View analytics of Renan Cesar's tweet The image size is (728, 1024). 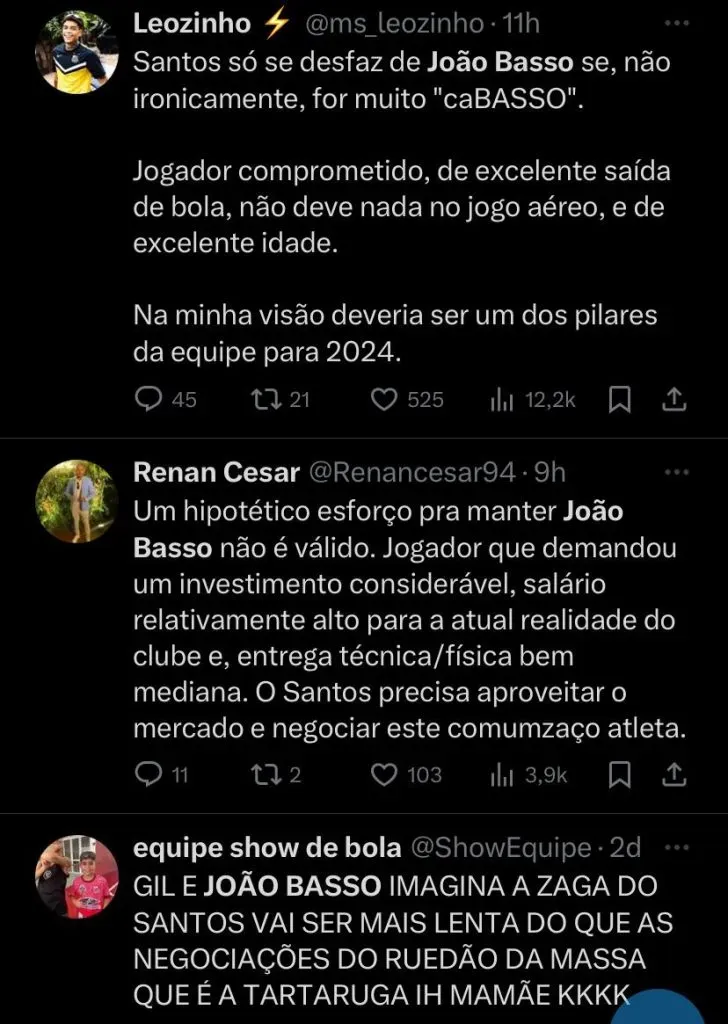click(500, 774)
